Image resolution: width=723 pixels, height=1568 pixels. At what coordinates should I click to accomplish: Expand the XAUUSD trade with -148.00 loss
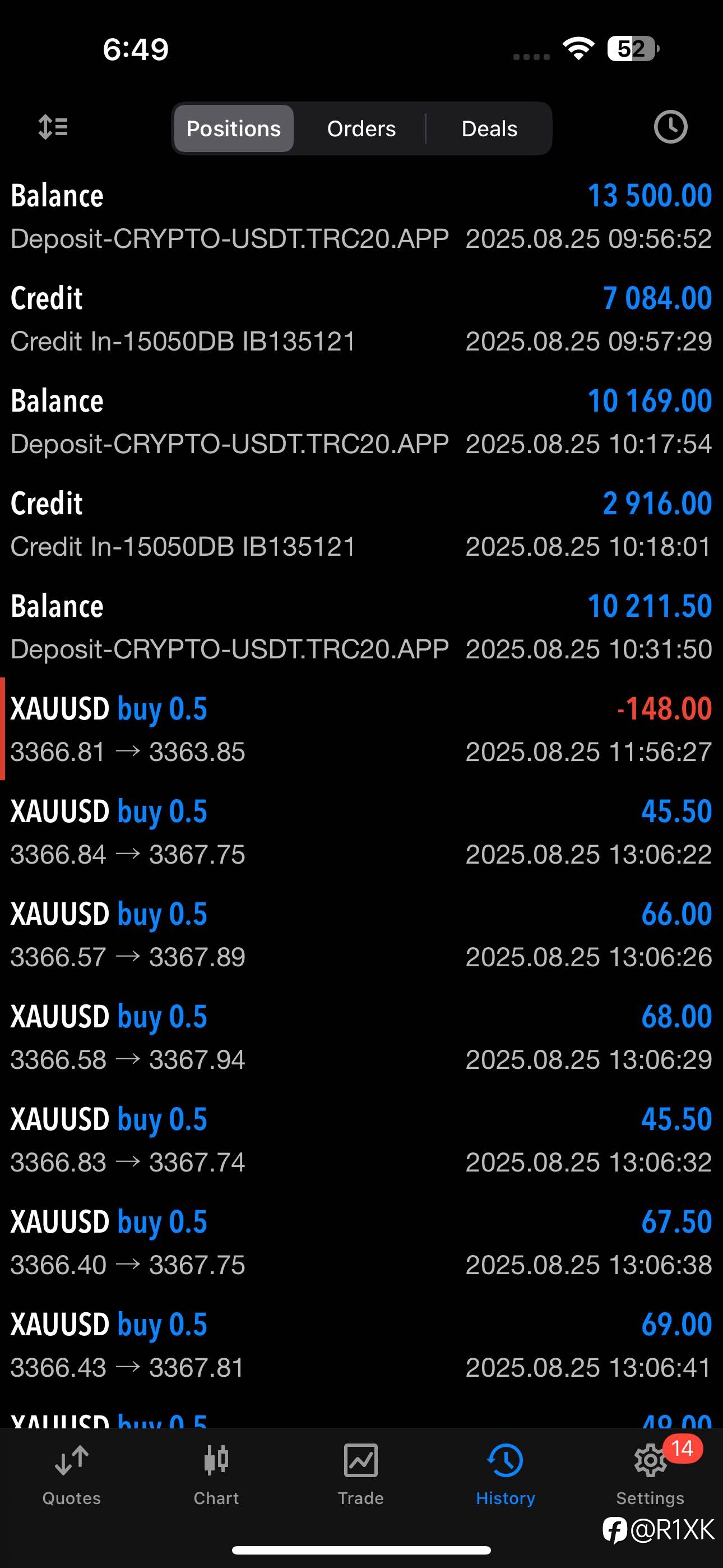(361, 728)
